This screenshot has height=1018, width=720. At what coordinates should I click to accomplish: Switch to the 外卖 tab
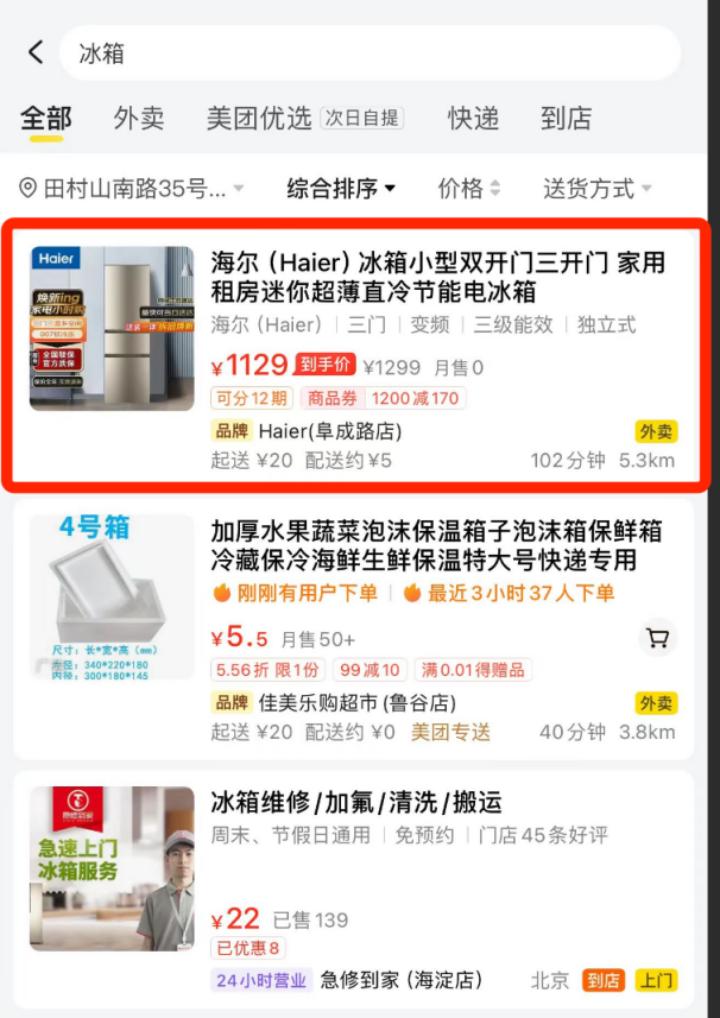pos(139,118)
